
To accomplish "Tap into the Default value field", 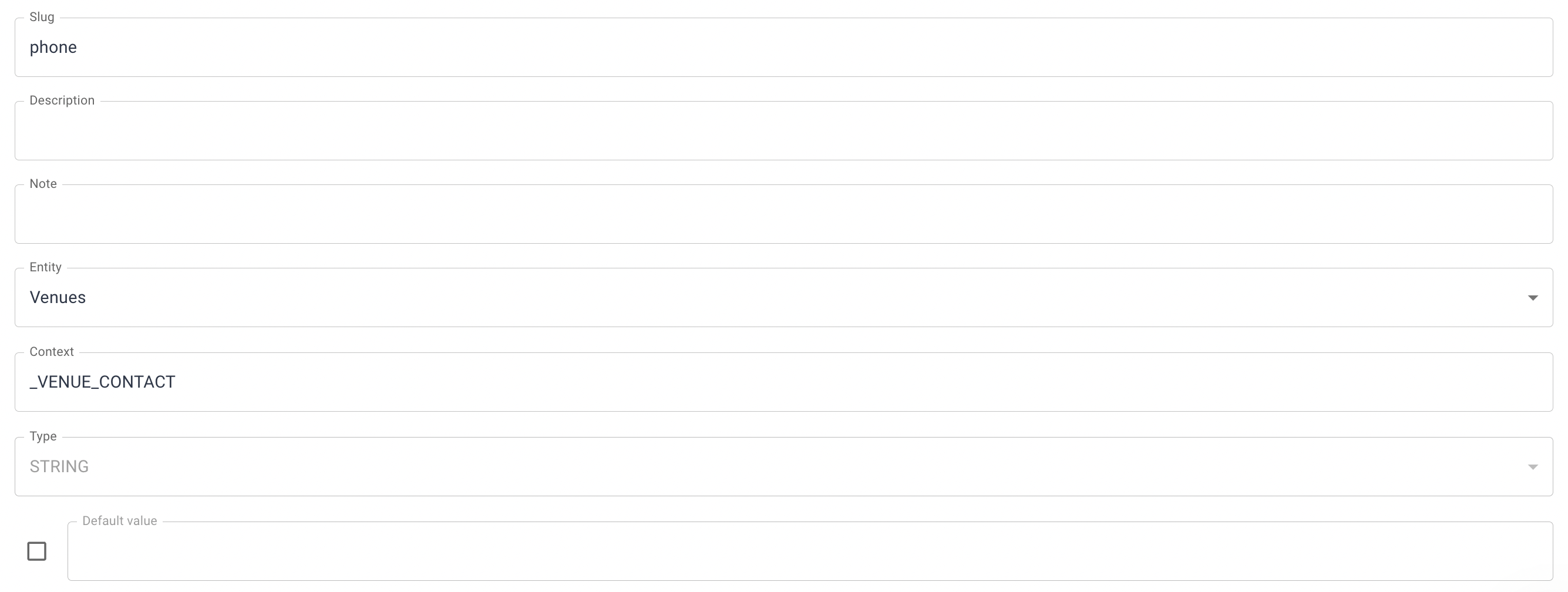I will (810, 551).
